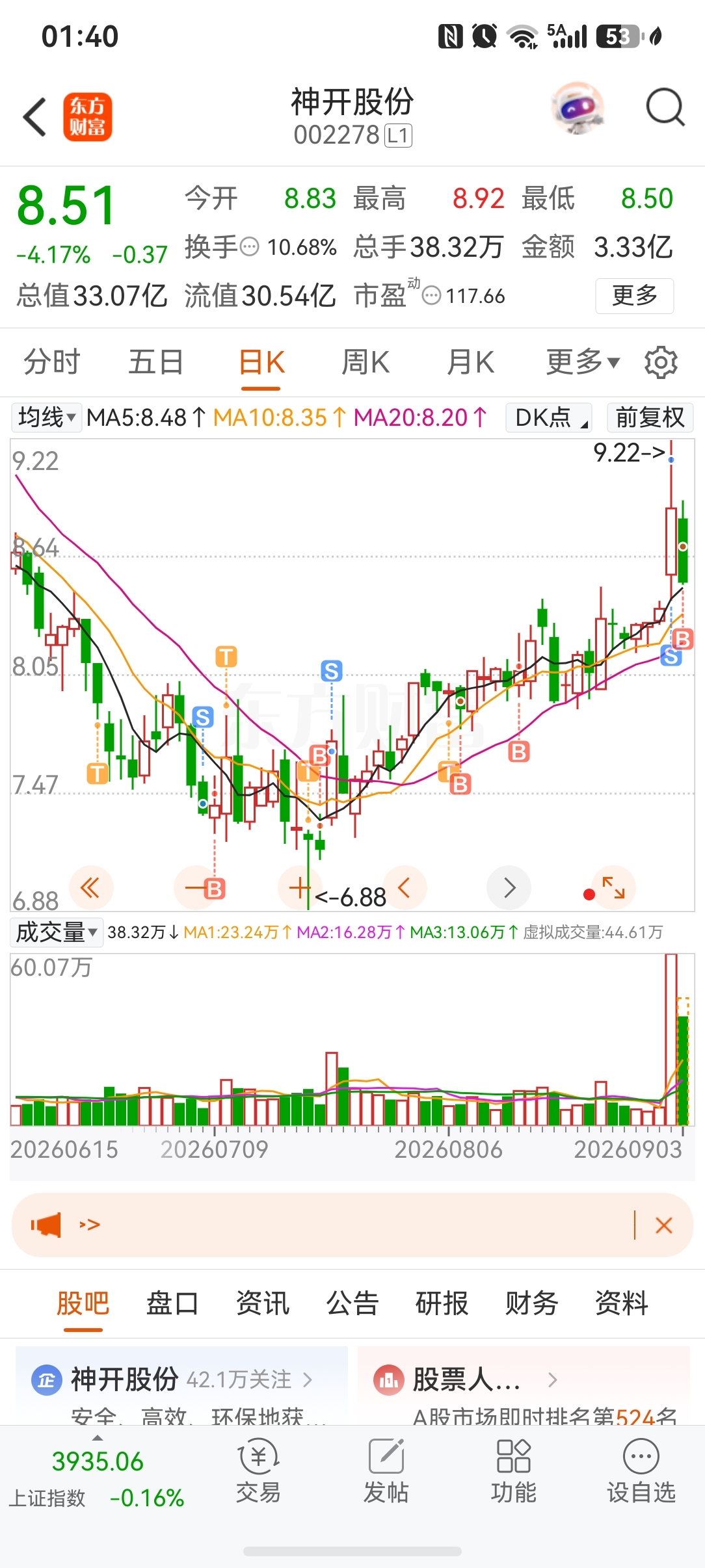The height and width of the screenshot is (1568, 705).
Task: Open the 财务 tab
Action: point(531,1303)
